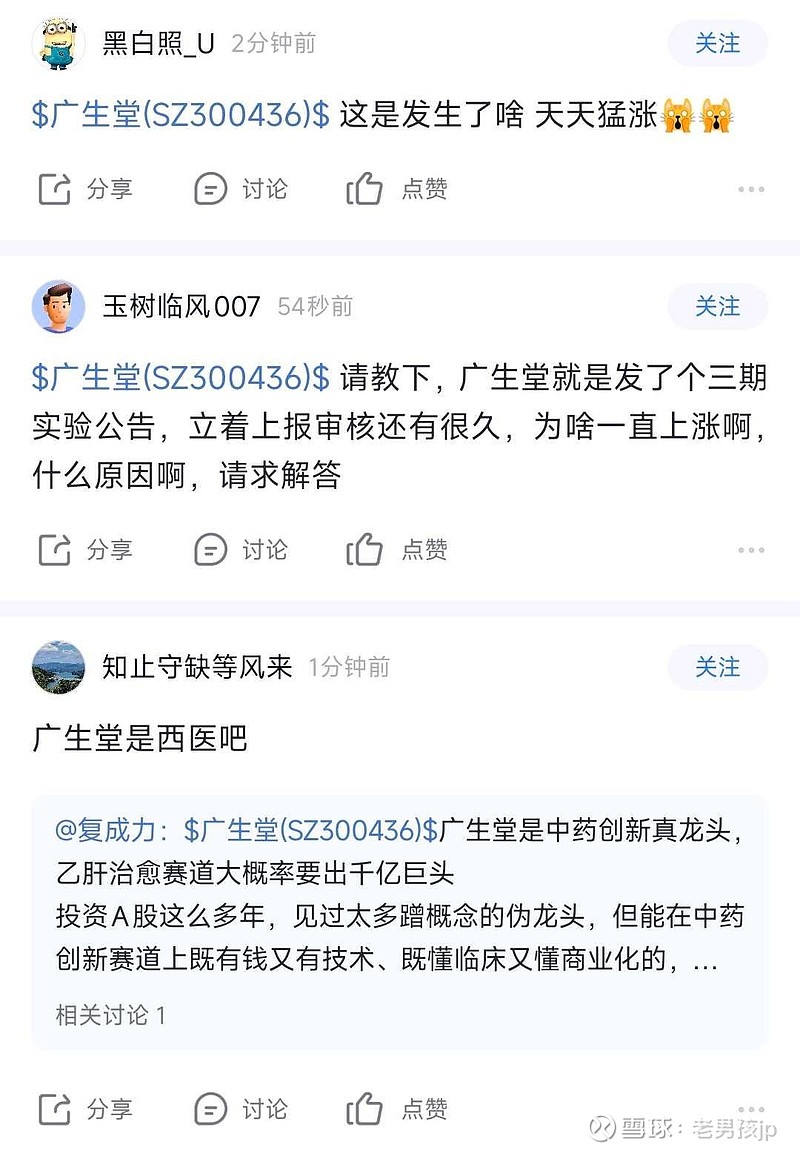Follow user 知止守缺等风来

coord(716,668)
